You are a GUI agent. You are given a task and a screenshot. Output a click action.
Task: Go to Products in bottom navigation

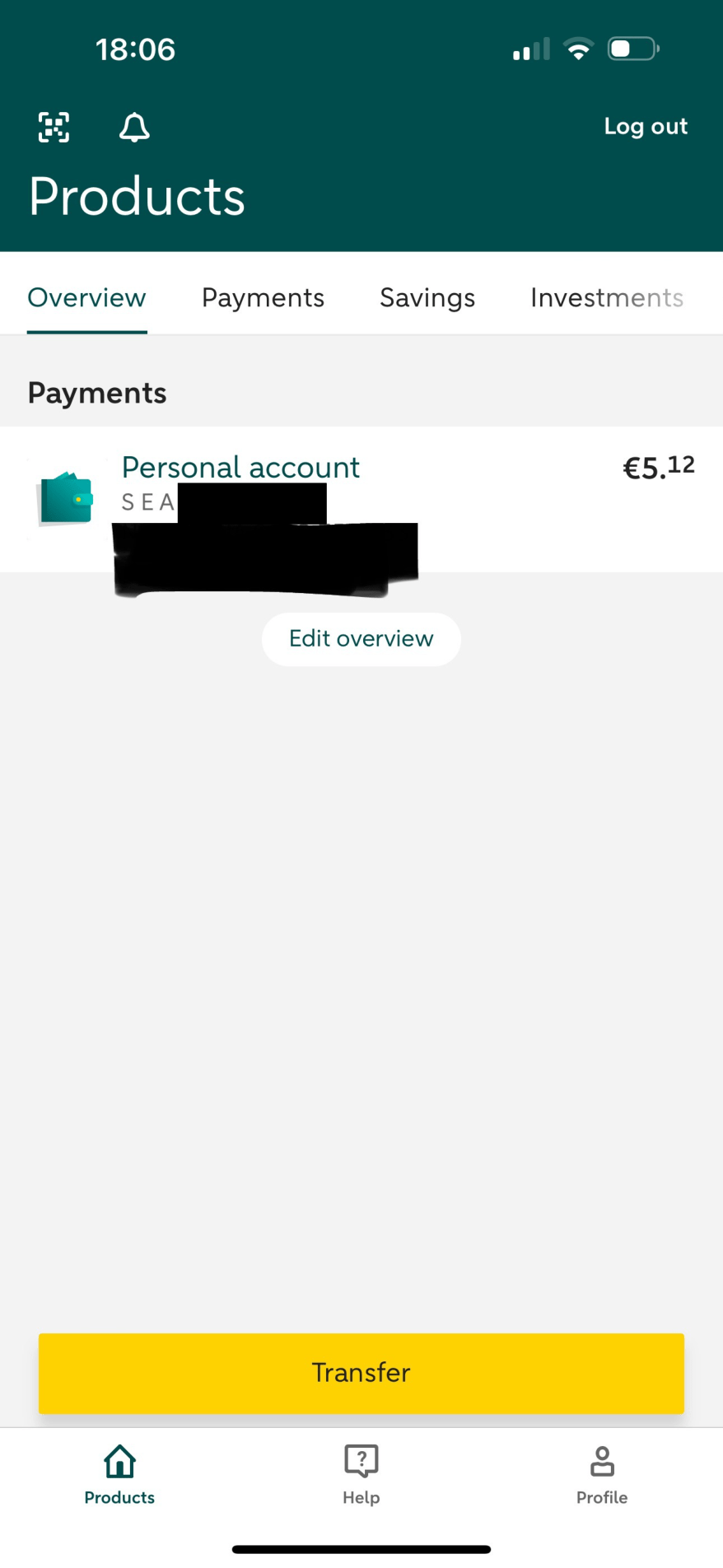(x=119, y=1474)
